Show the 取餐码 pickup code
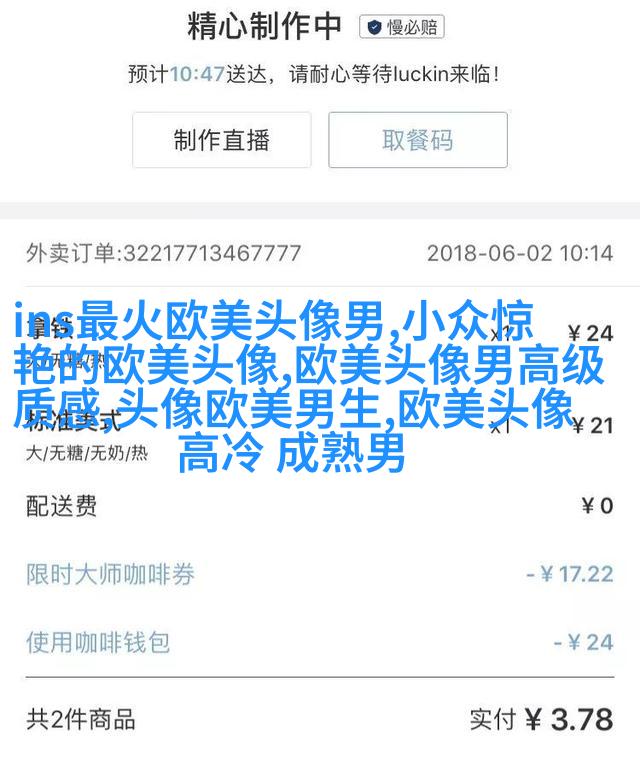 point(418,140)
